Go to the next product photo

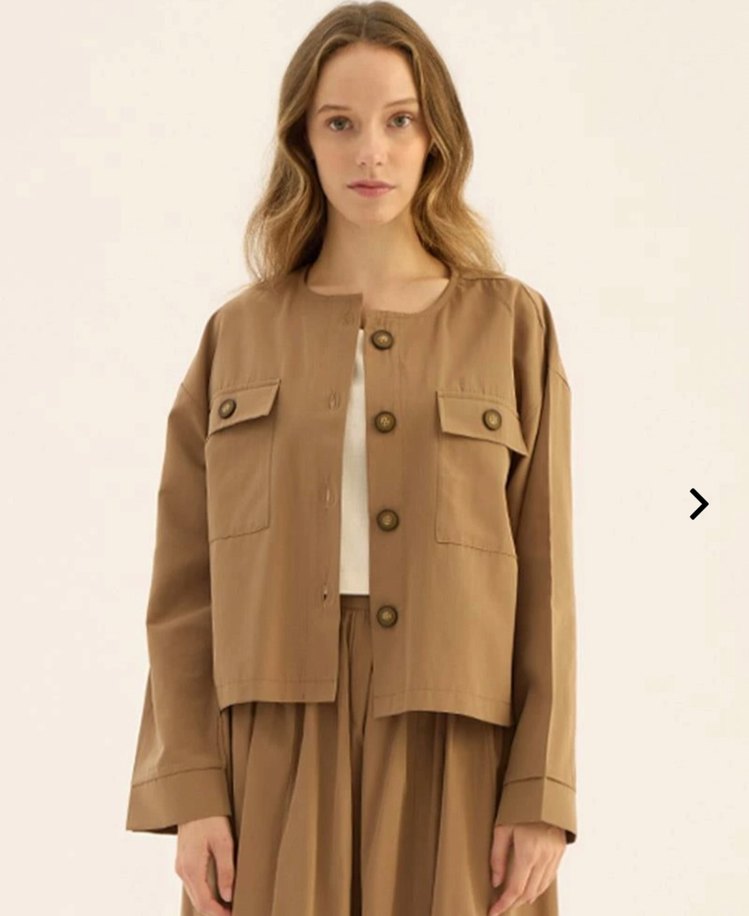(x=698, y=503)
